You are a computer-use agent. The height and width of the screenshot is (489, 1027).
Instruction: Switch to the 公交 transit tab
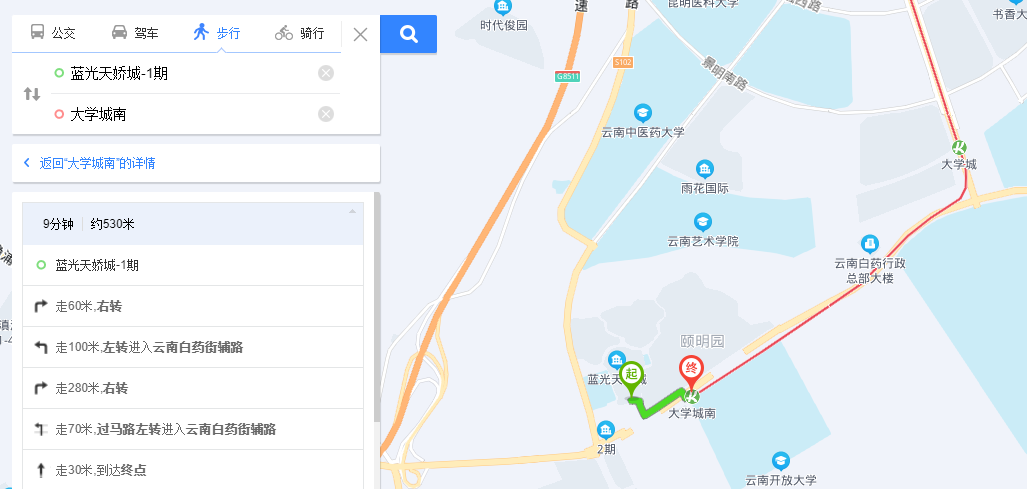click(53, 33)
